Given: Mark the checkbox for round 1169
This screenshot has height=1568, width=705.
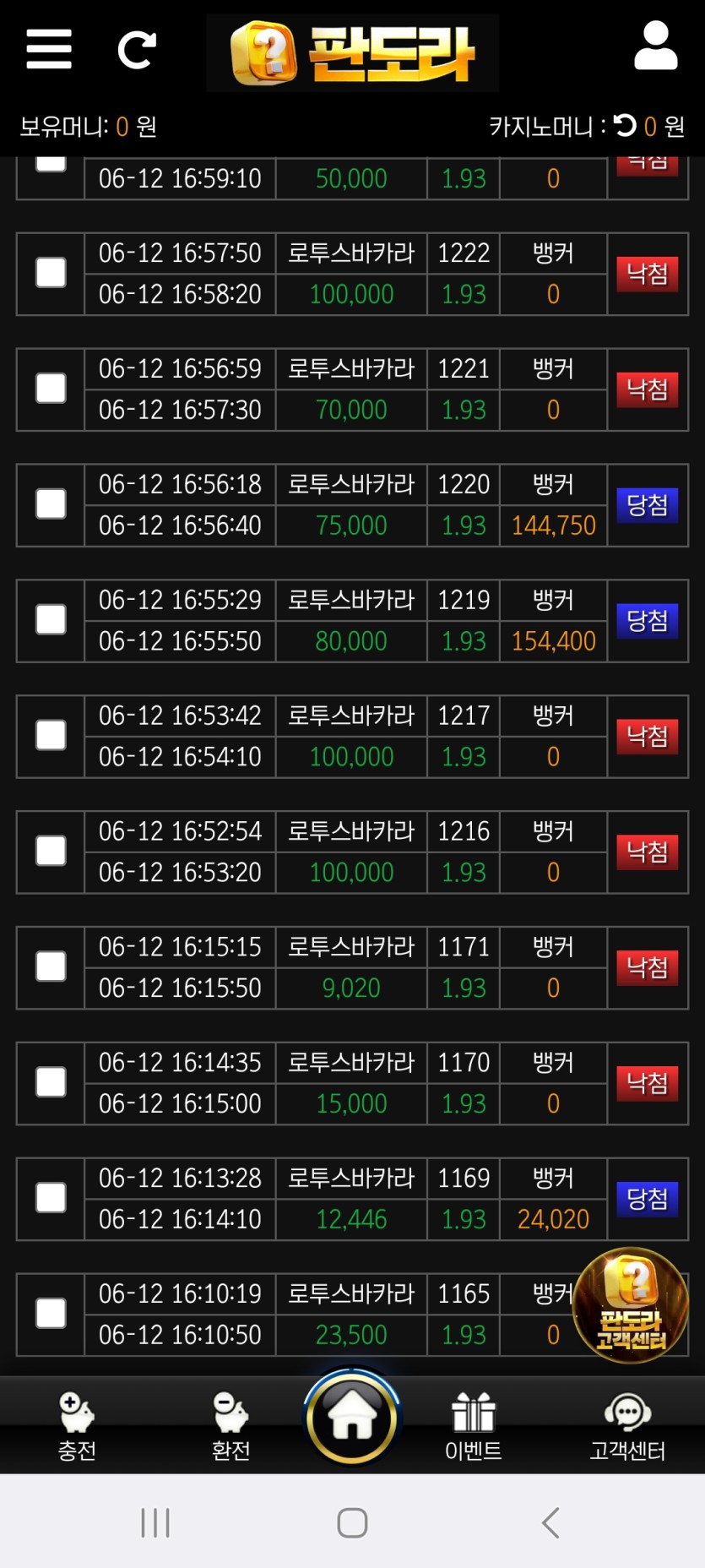Looking at the screenshot, I should (x=51, y=1199).
